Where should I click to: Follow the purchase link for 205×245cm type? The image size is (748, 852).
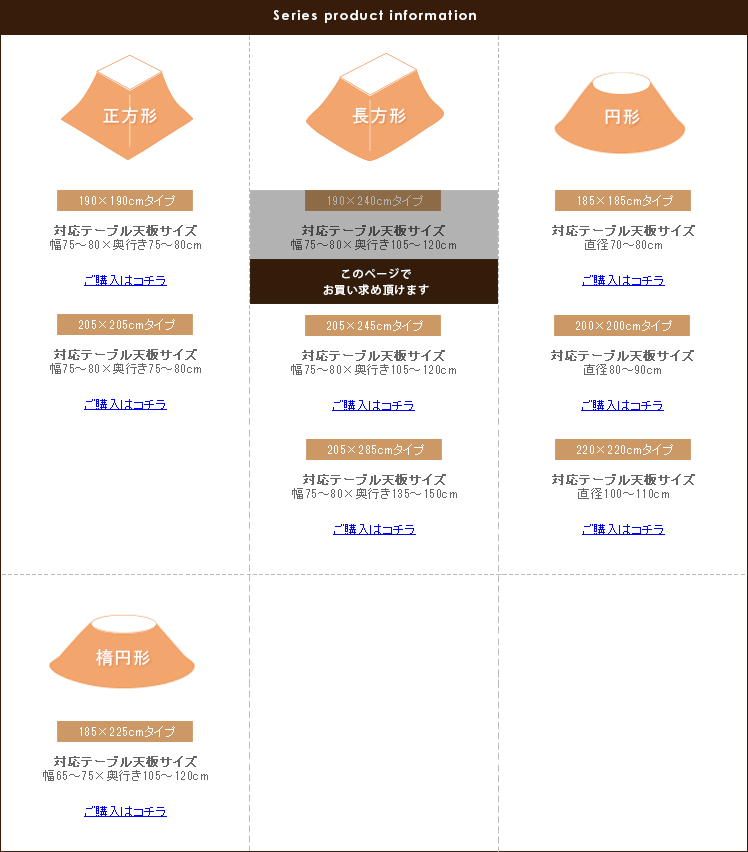[x=373, y=406]
